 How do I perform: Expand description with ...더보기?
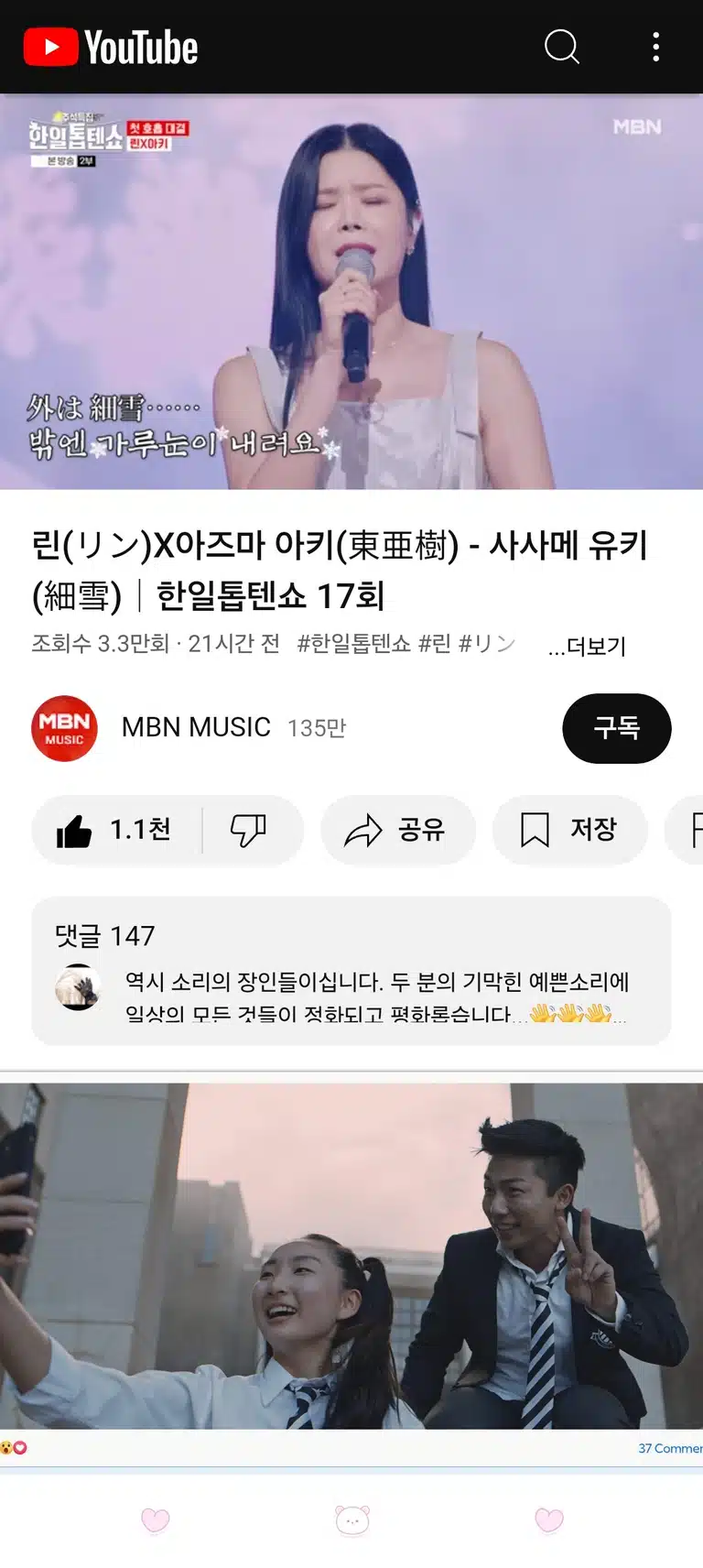click(587, 646)
